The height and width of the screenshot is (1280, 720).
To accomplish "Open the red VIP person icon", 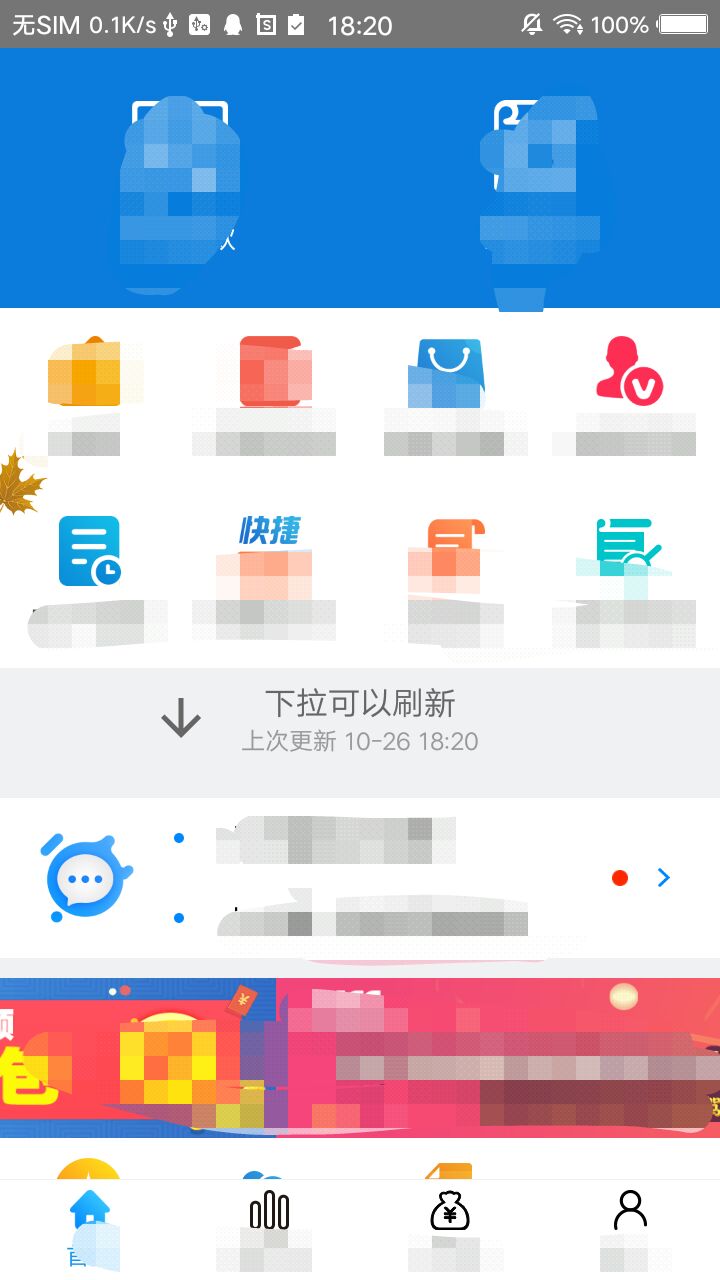I will click(x=629, y=371).
